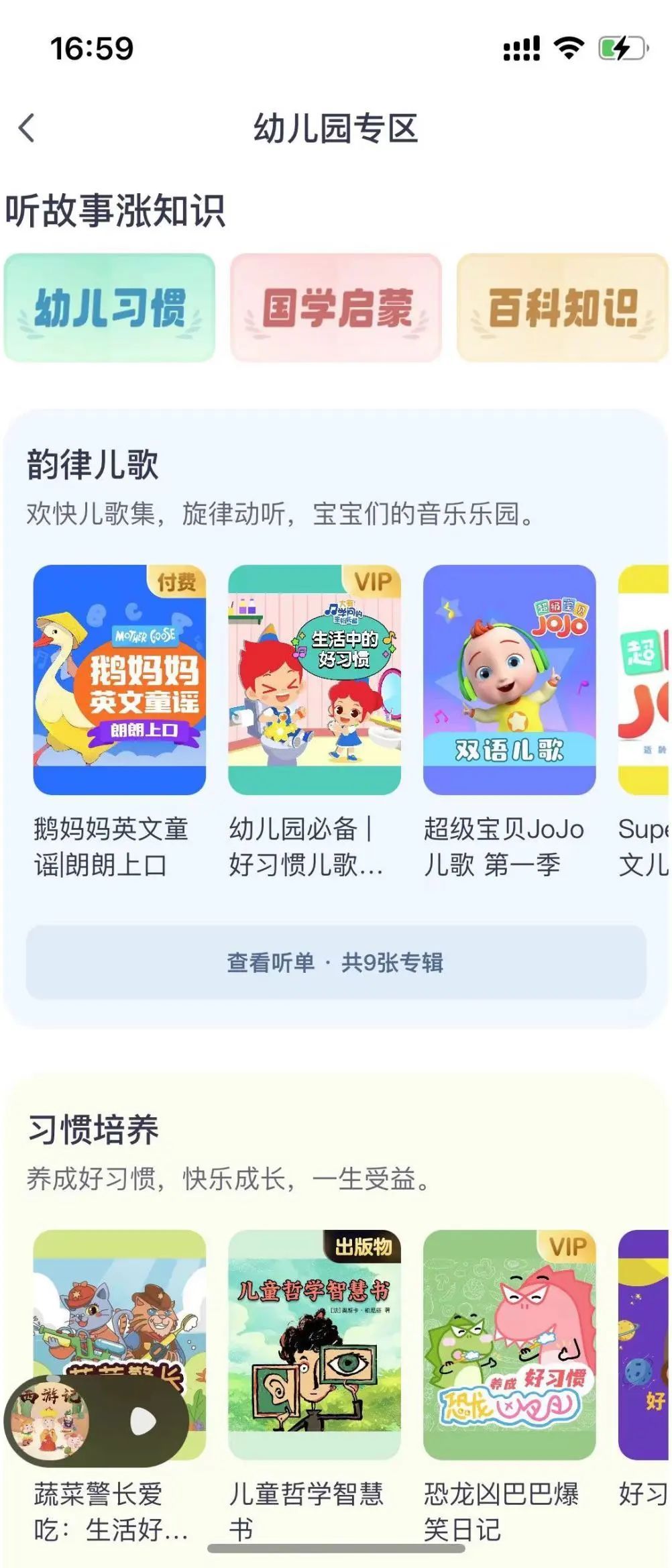
Task: Open the 百科知识 category
Action: [562, 308]
